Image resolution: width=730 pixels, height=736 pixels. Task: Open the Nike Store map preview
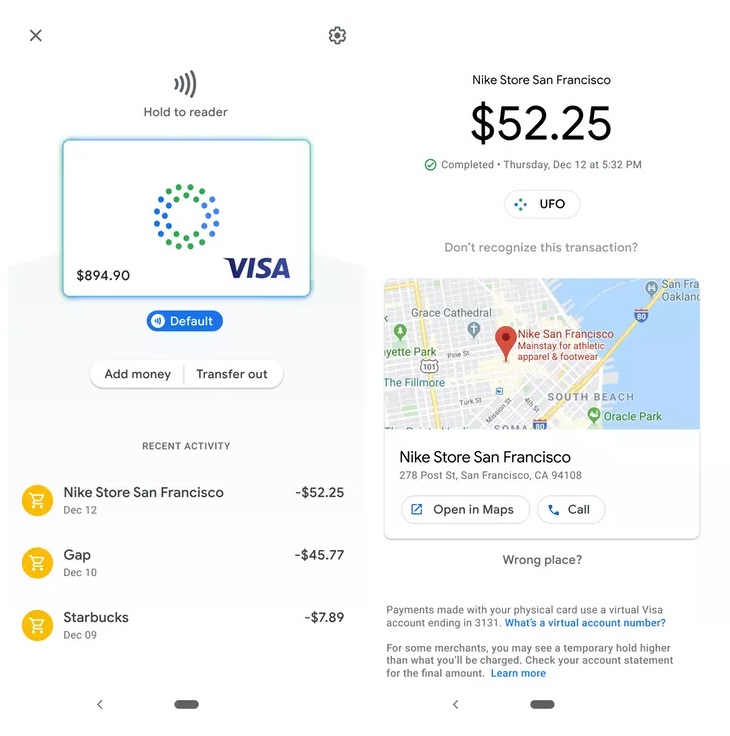(541, 354)
